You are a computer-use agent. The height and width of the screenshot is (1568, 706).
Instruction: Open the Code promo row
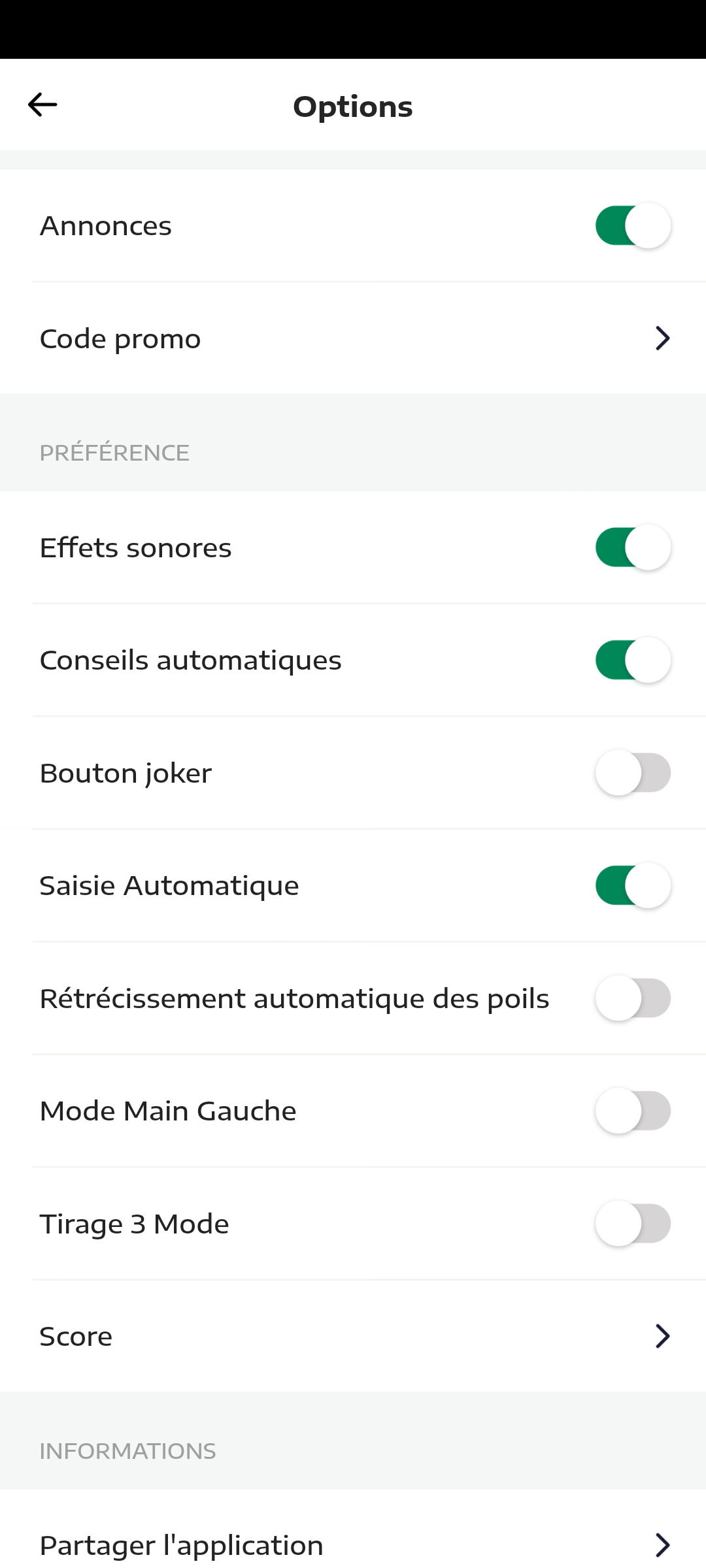click(353, 338)
